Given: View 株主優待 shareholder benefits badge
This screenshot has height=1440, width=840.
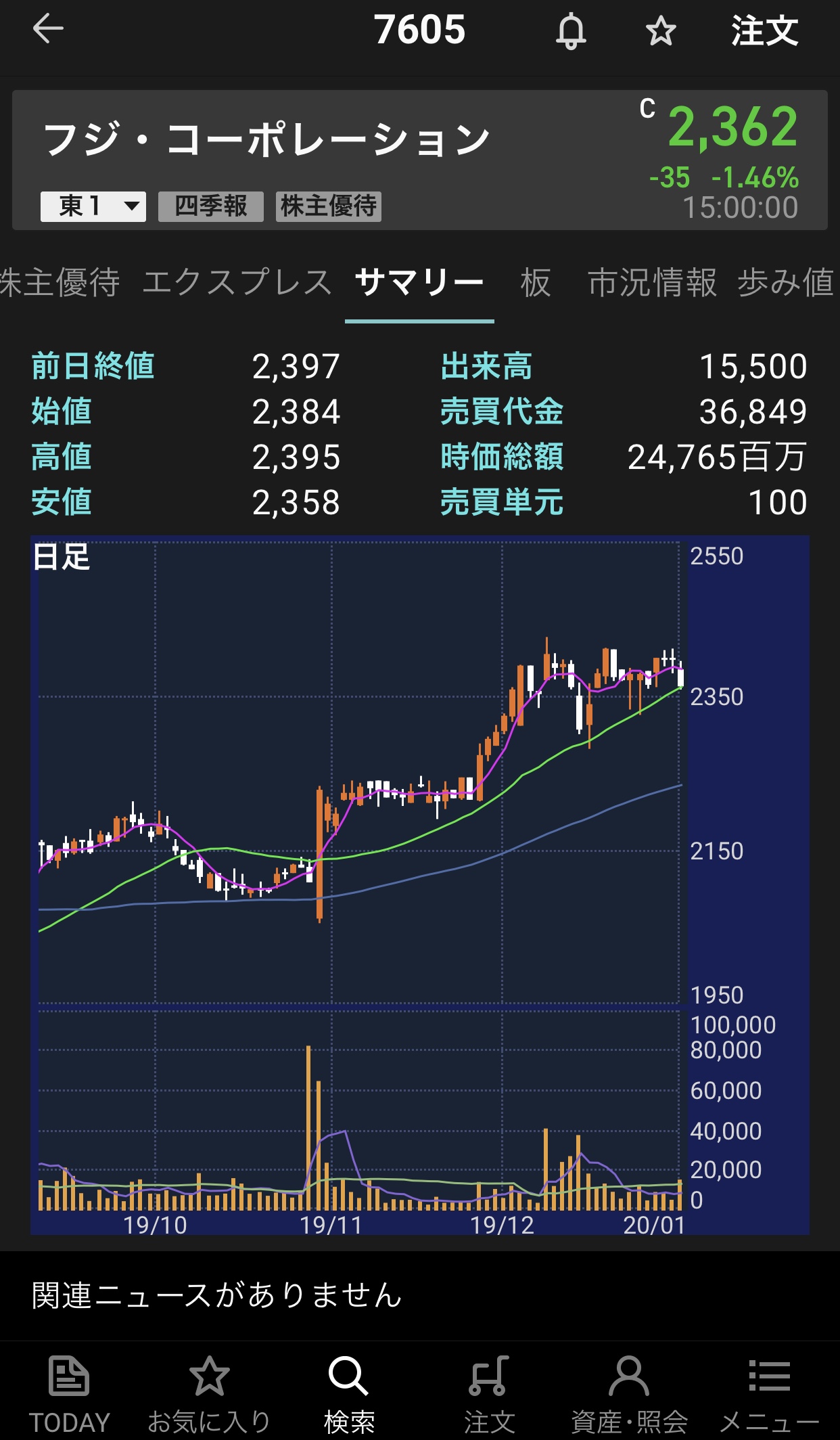Looking at the screenshot, I should click(329, 206).
